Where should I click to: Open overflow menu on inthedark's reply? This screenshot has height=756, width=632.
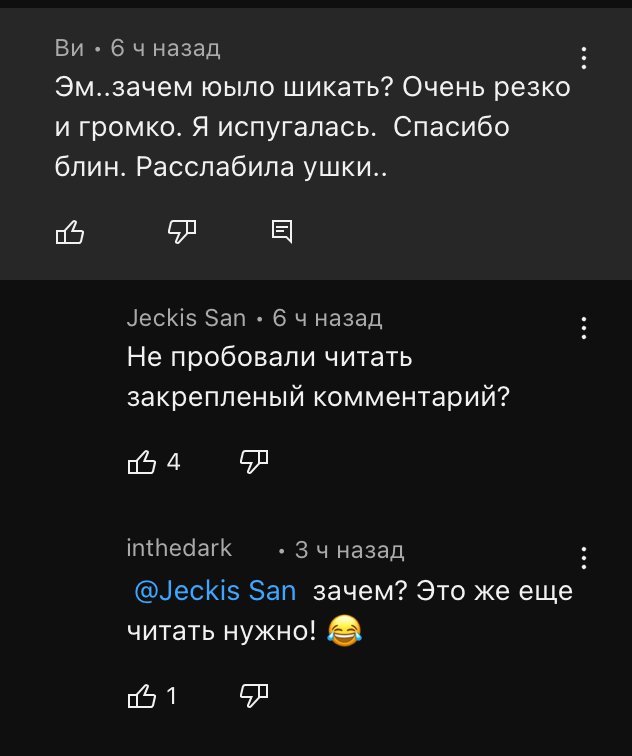pos(584,558)
